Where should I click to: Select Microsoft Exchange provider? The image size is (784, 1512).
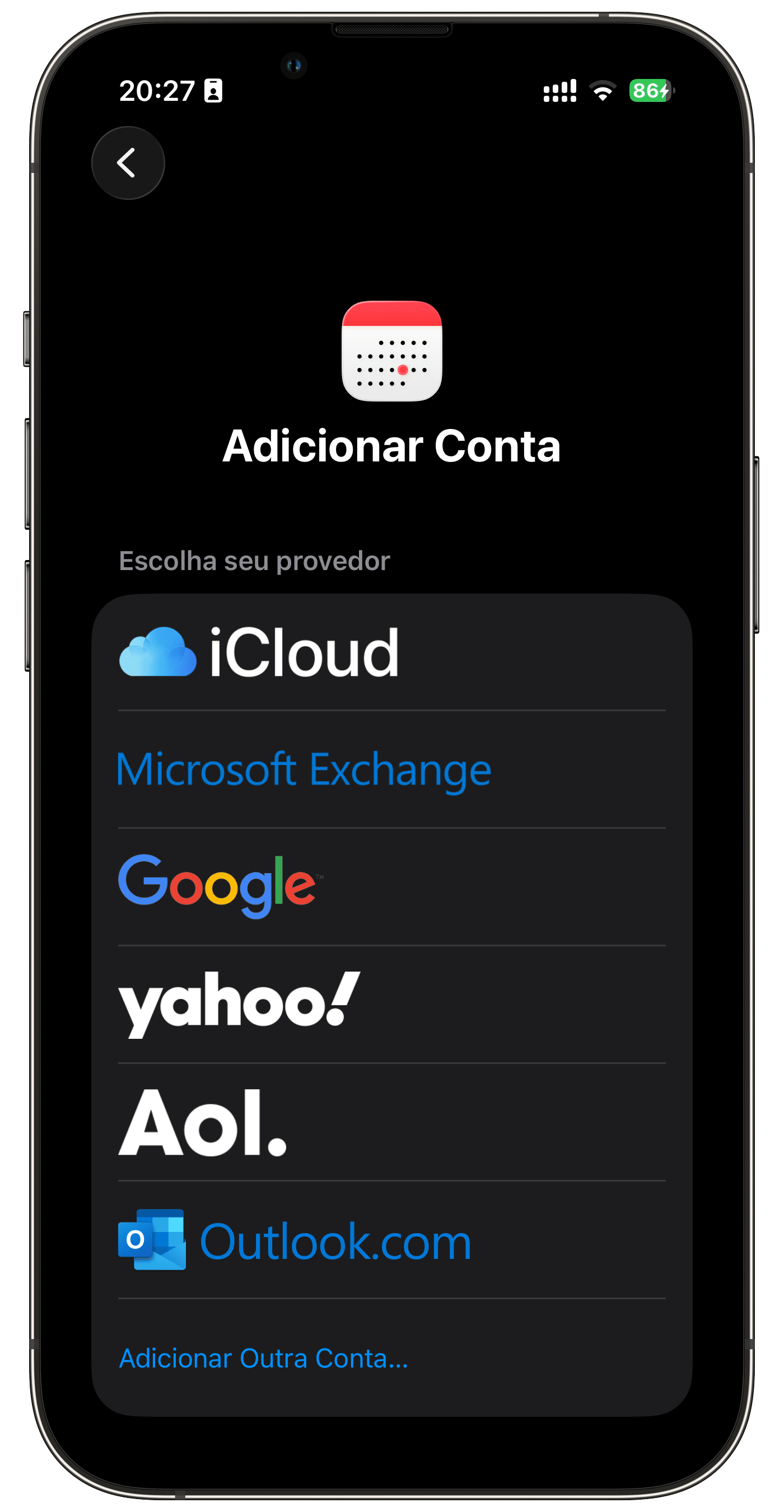tap(304, 769)
